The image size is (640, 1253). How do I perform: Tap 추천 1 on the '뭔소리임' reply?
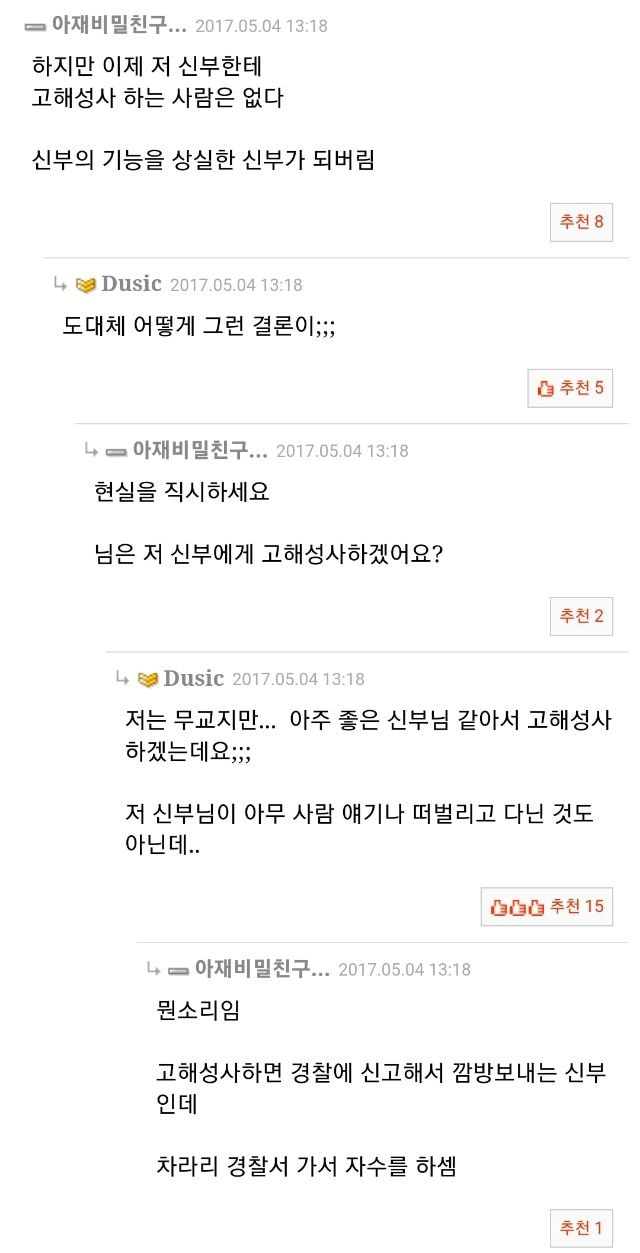coord(581,1228)
